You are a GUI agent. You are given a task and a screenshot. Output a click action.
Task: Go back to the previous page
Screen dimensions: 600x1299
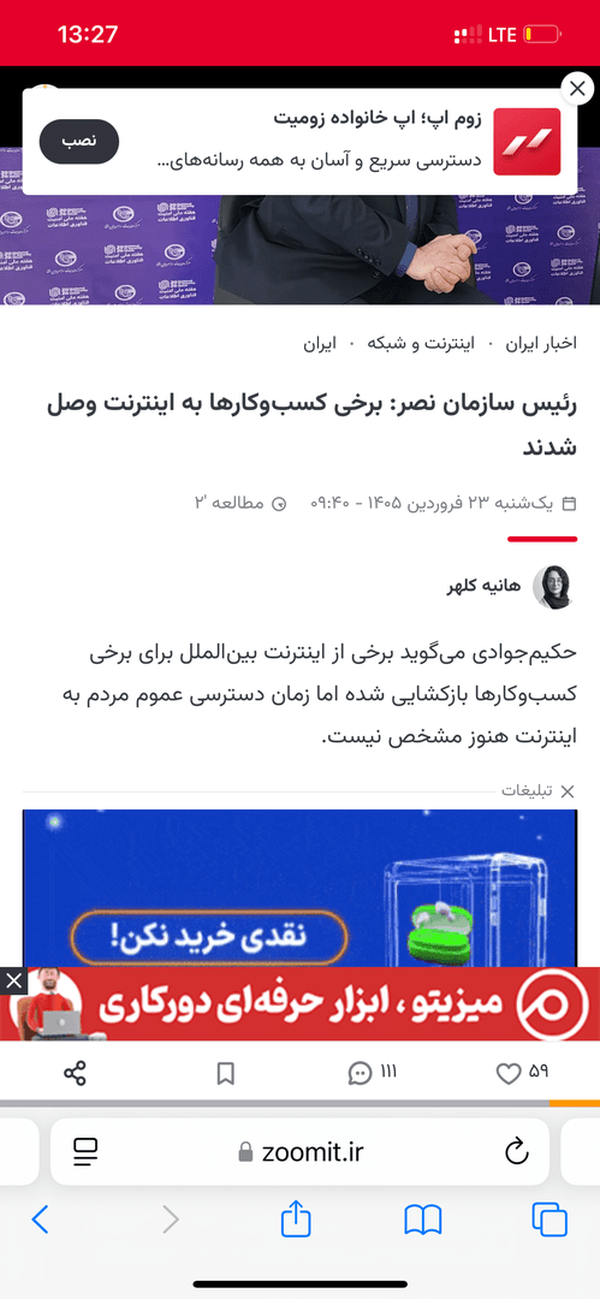40,1219
